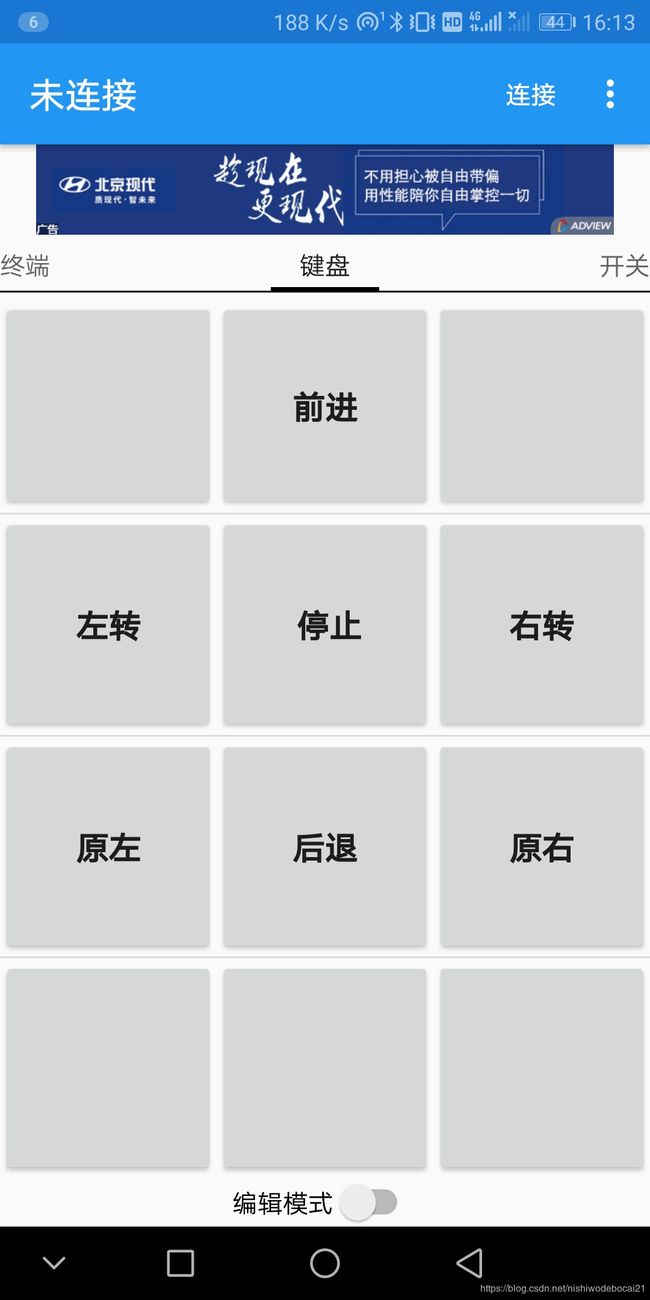Tap the 后退 key
Image resolution: width=650 pixels, height=1300 pixels.
click(325, 847)
